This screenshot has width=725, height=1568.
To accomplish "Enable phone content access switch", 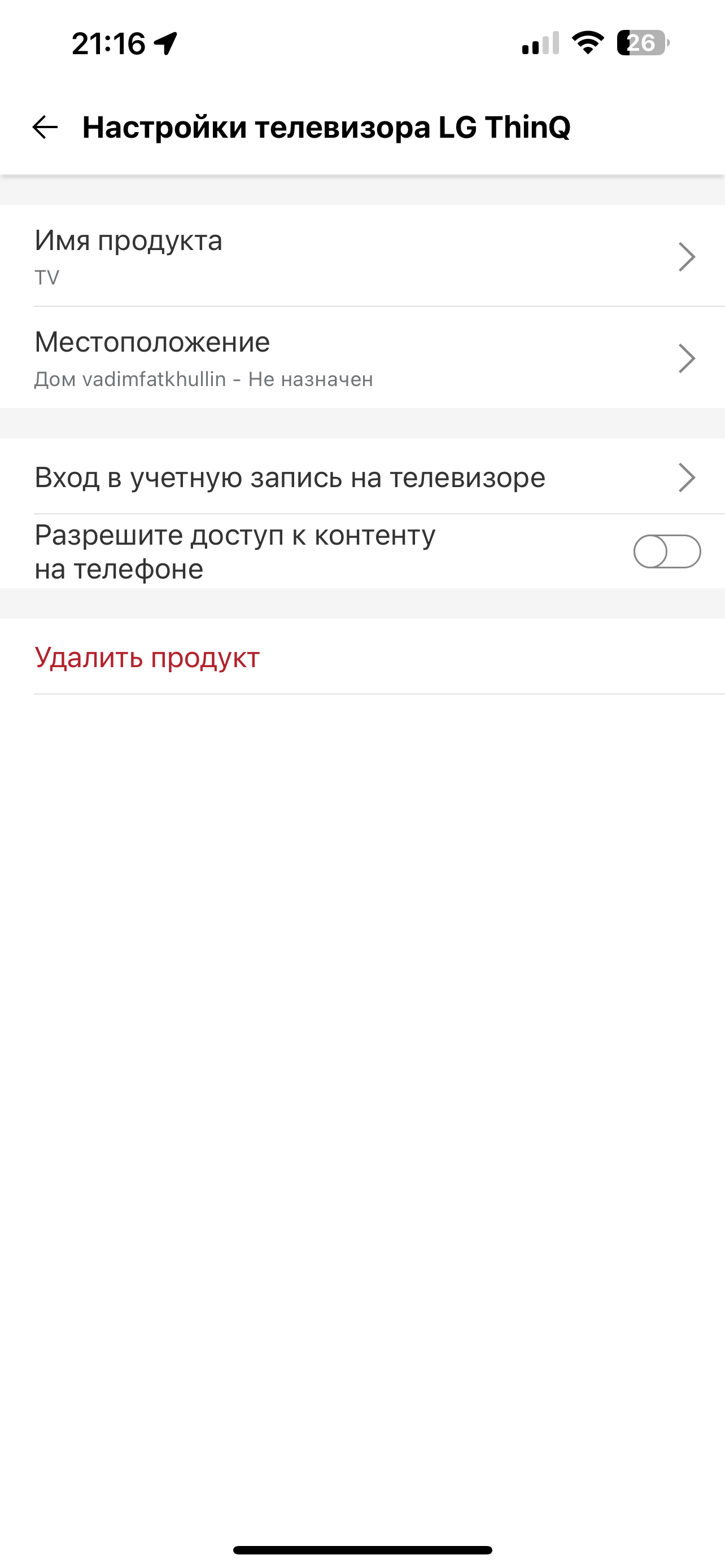I will click(667, 551).
